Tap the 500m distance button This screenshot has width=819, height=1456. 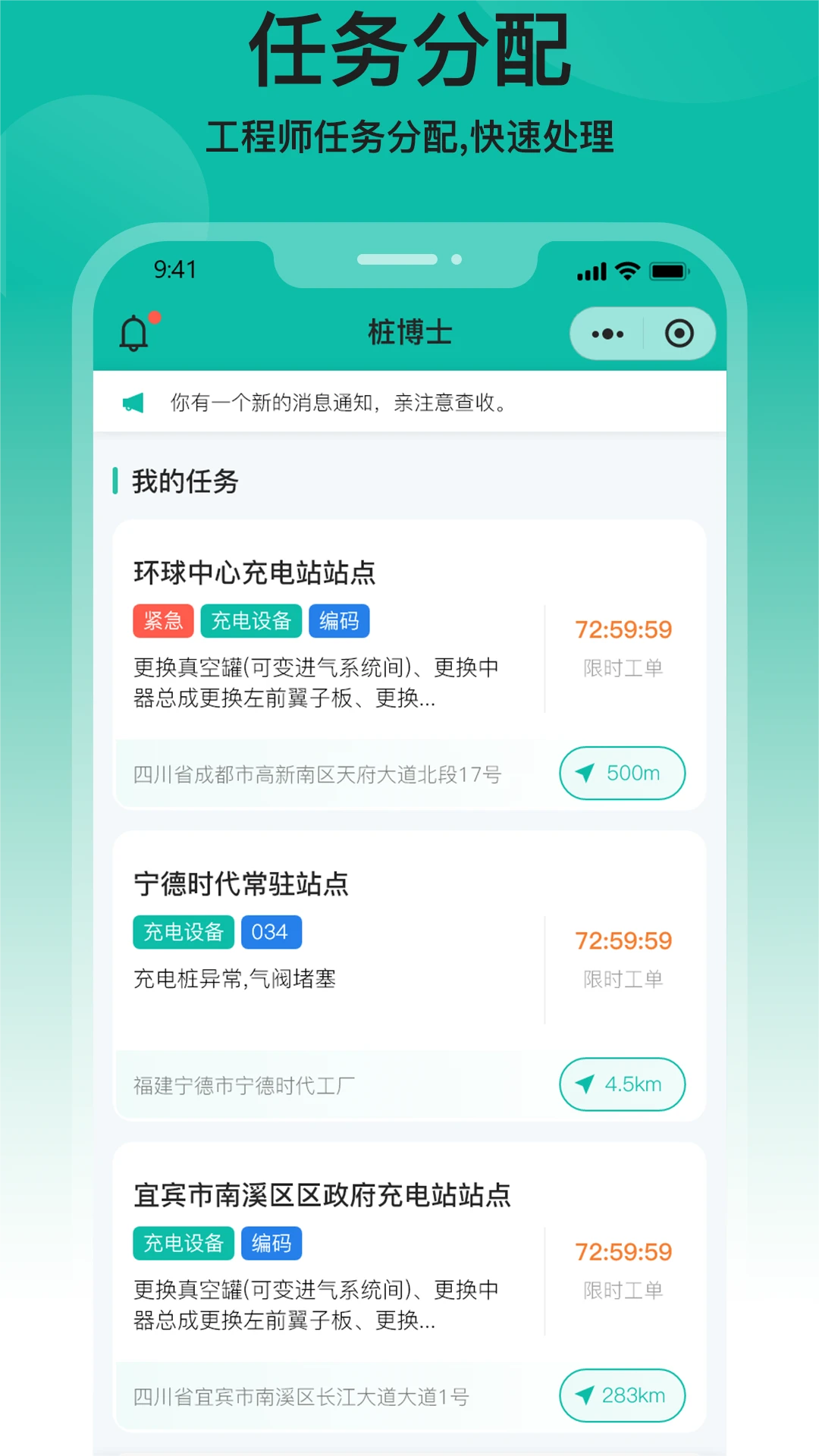coord(622,773)
